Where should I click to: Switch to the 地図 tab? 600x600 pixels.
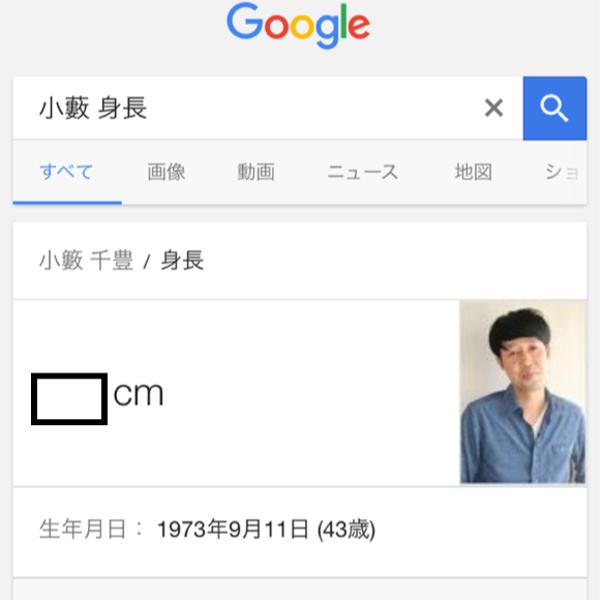coord(473,172)
